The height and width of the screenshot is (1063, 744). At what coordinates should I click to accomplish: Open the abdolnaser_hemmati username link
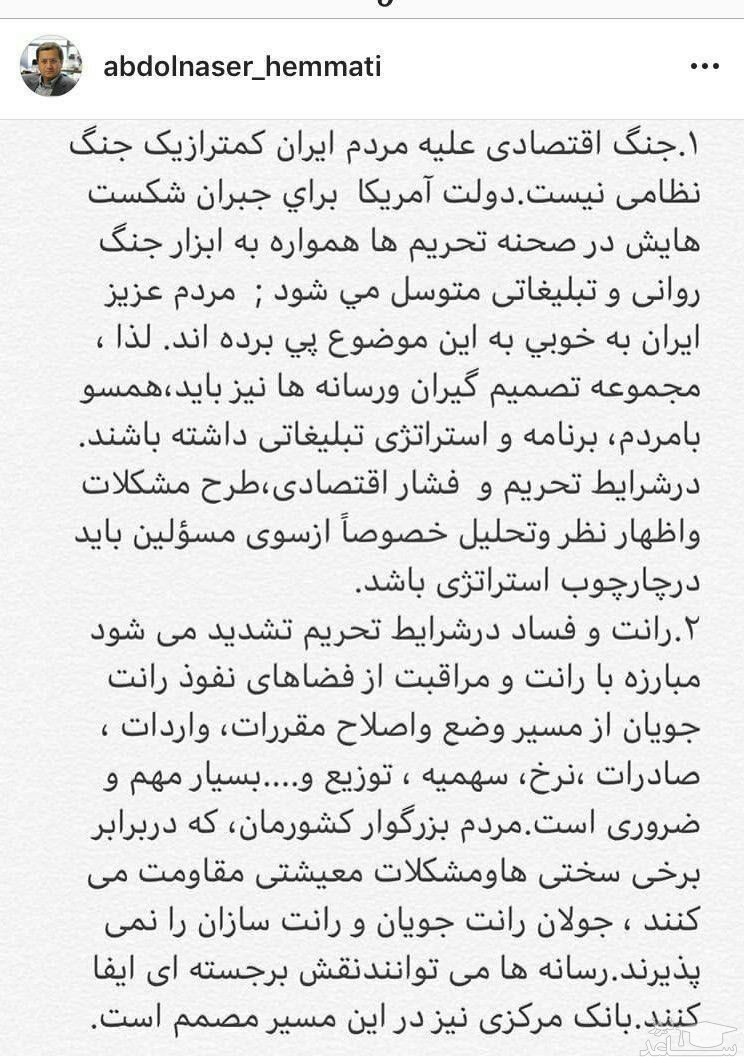tap(242, 67)
